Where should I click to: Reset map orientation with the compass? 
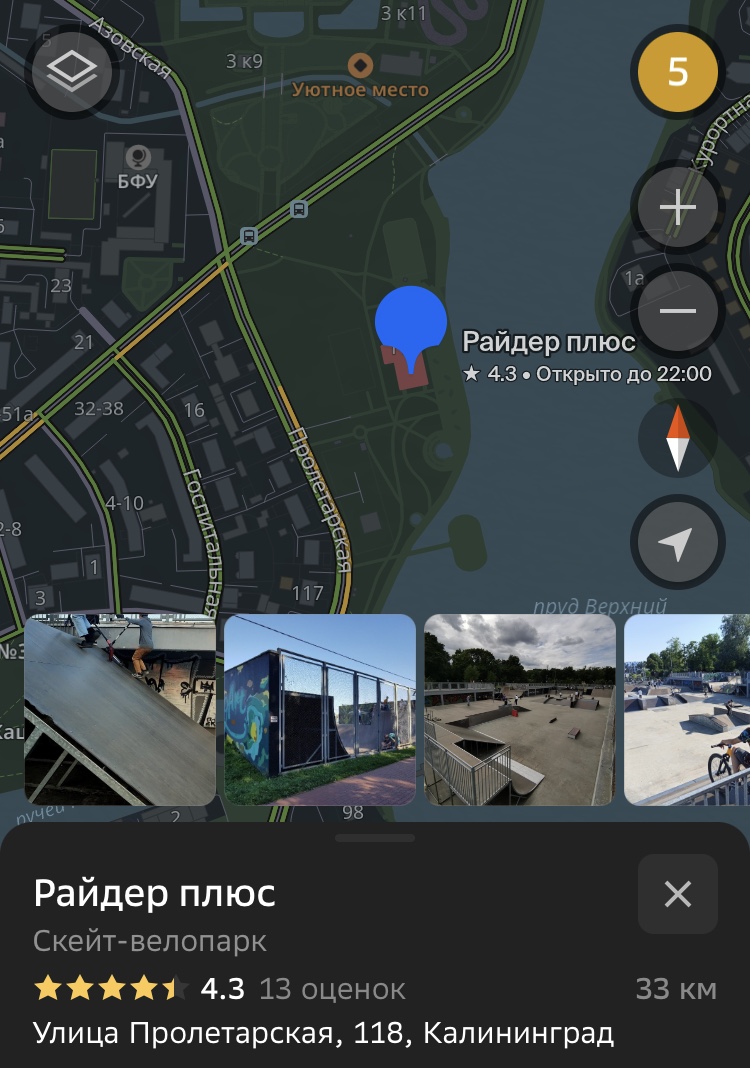point(678,438)
